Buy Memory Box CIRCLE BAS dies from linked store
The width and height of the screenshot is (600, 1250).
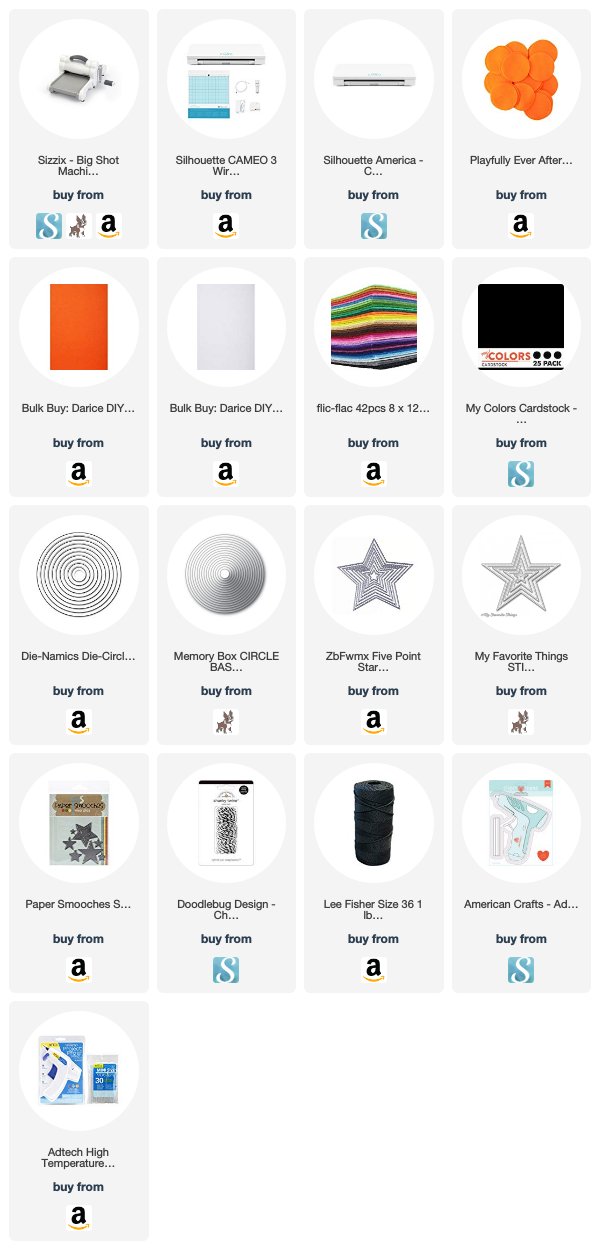point(226,723)
